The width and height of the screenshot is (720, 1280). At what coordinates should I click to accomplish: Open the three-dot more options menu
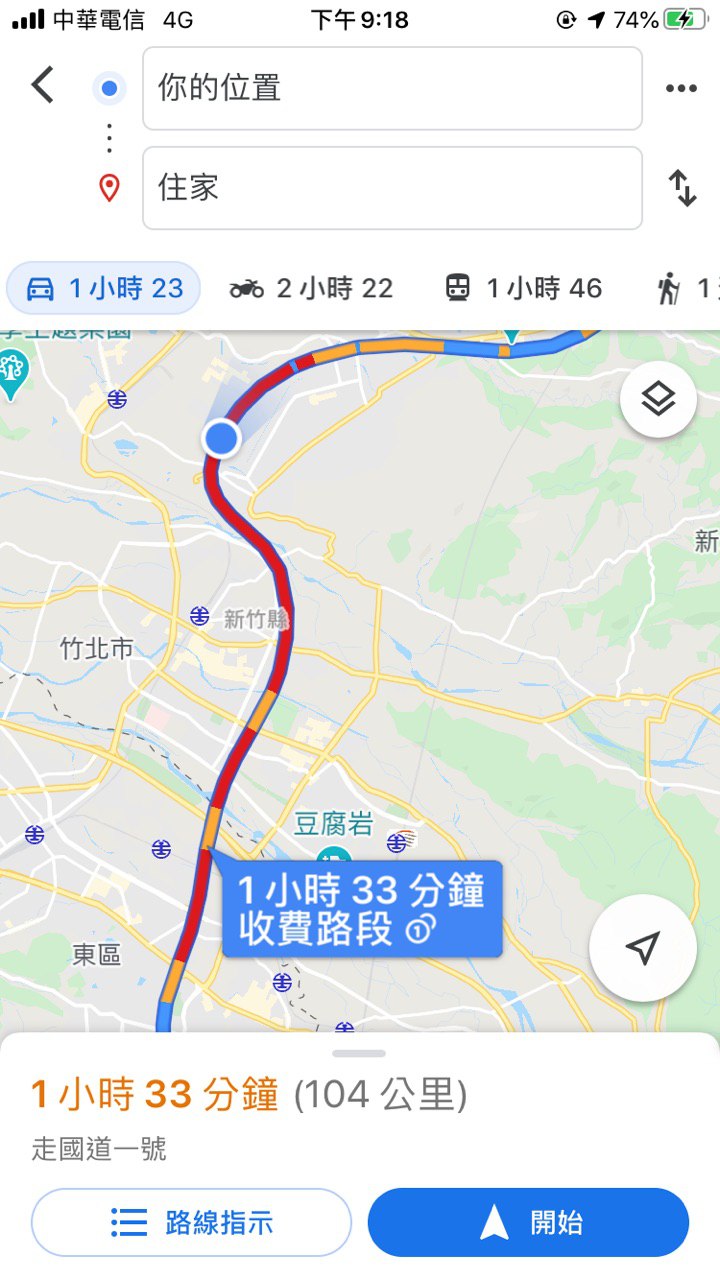tap(681, 88)
